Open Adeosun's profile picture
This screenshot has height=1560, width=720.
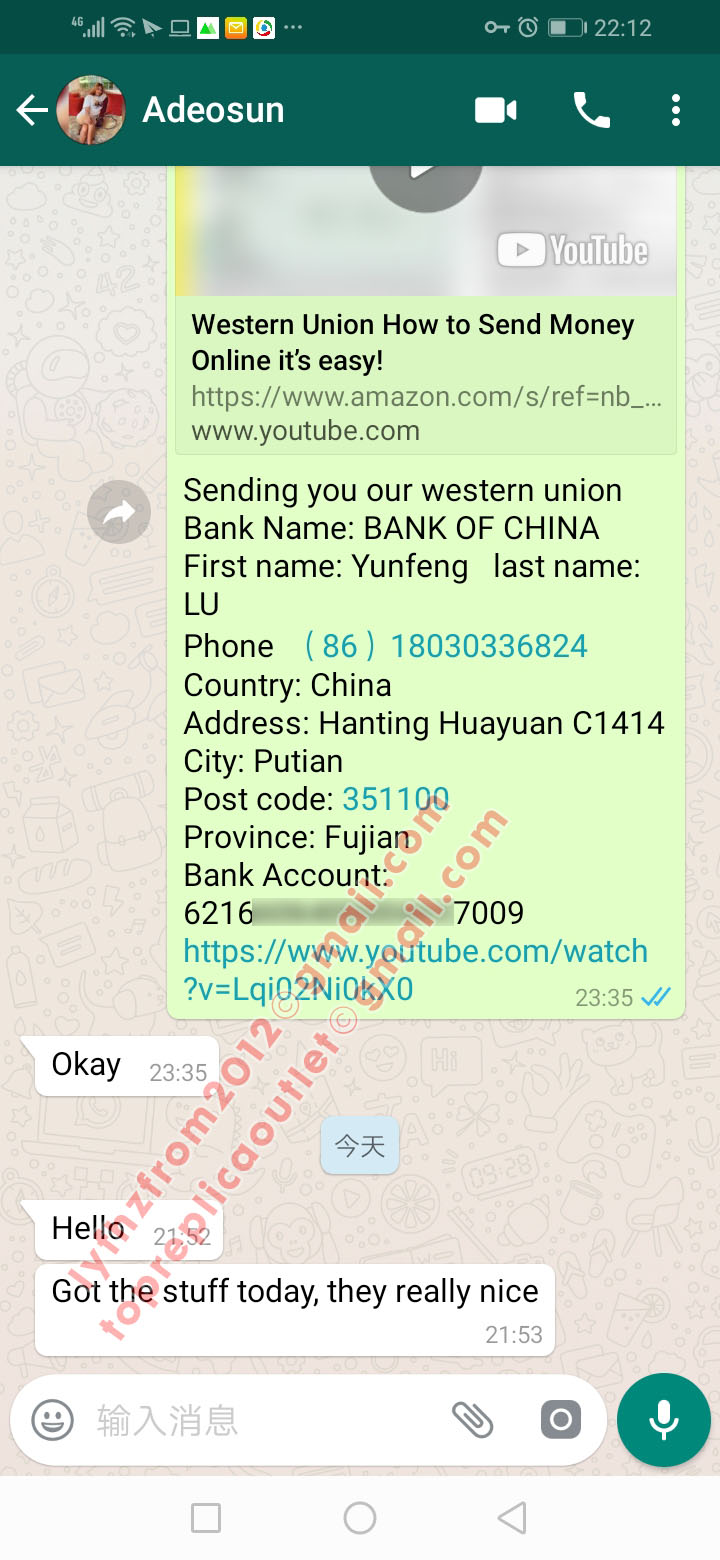[91, 110]
